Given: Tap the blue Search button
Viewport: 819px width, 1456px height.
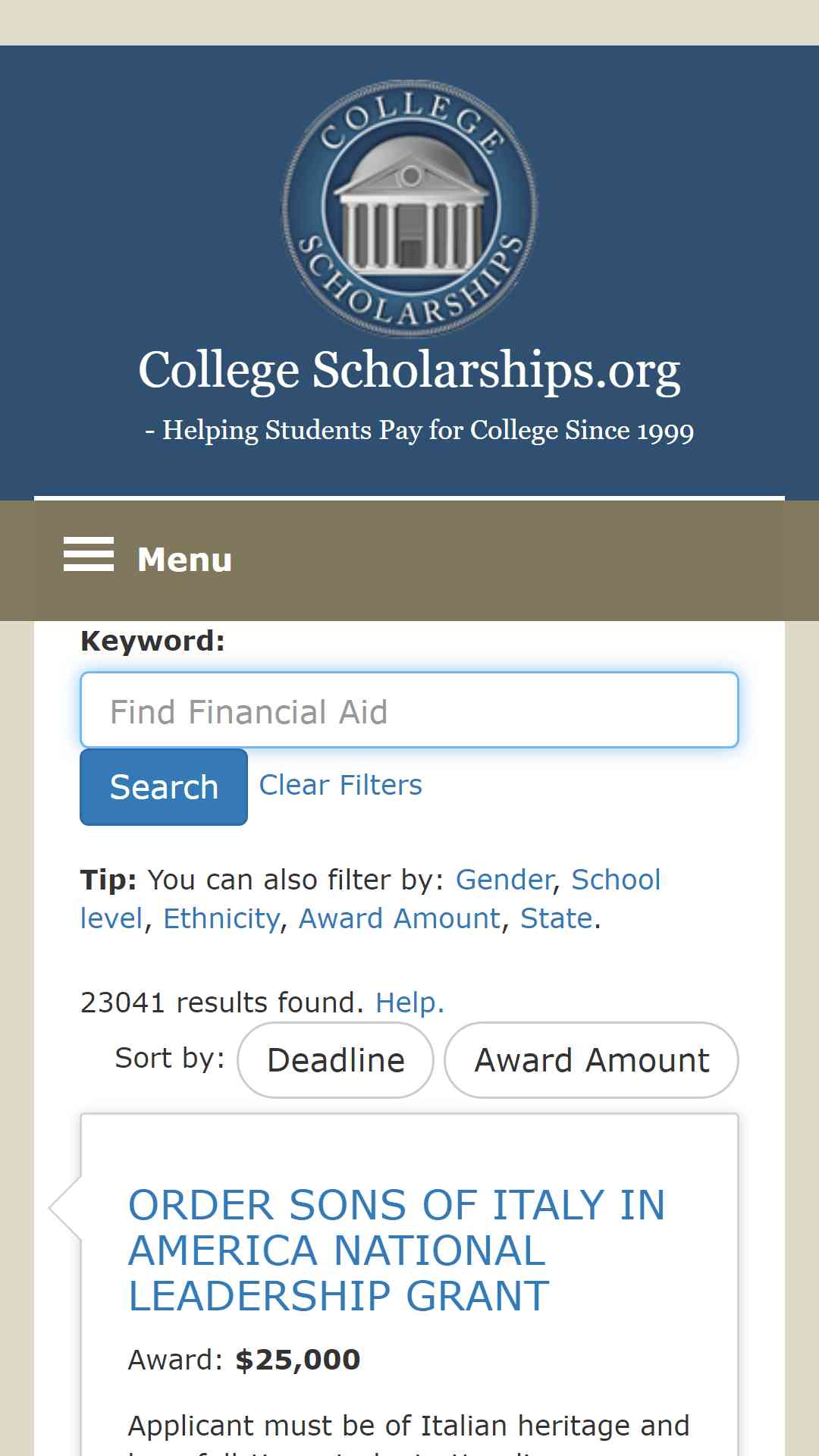Looking at the screenshot, I should pyautogui.click(x=164, y=787).
